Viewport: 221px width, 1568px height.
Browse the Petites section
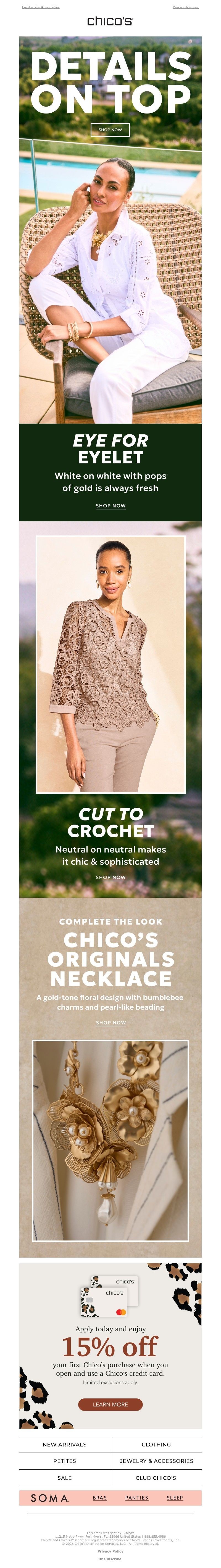pyautogui.click(x=65, y=1461)
